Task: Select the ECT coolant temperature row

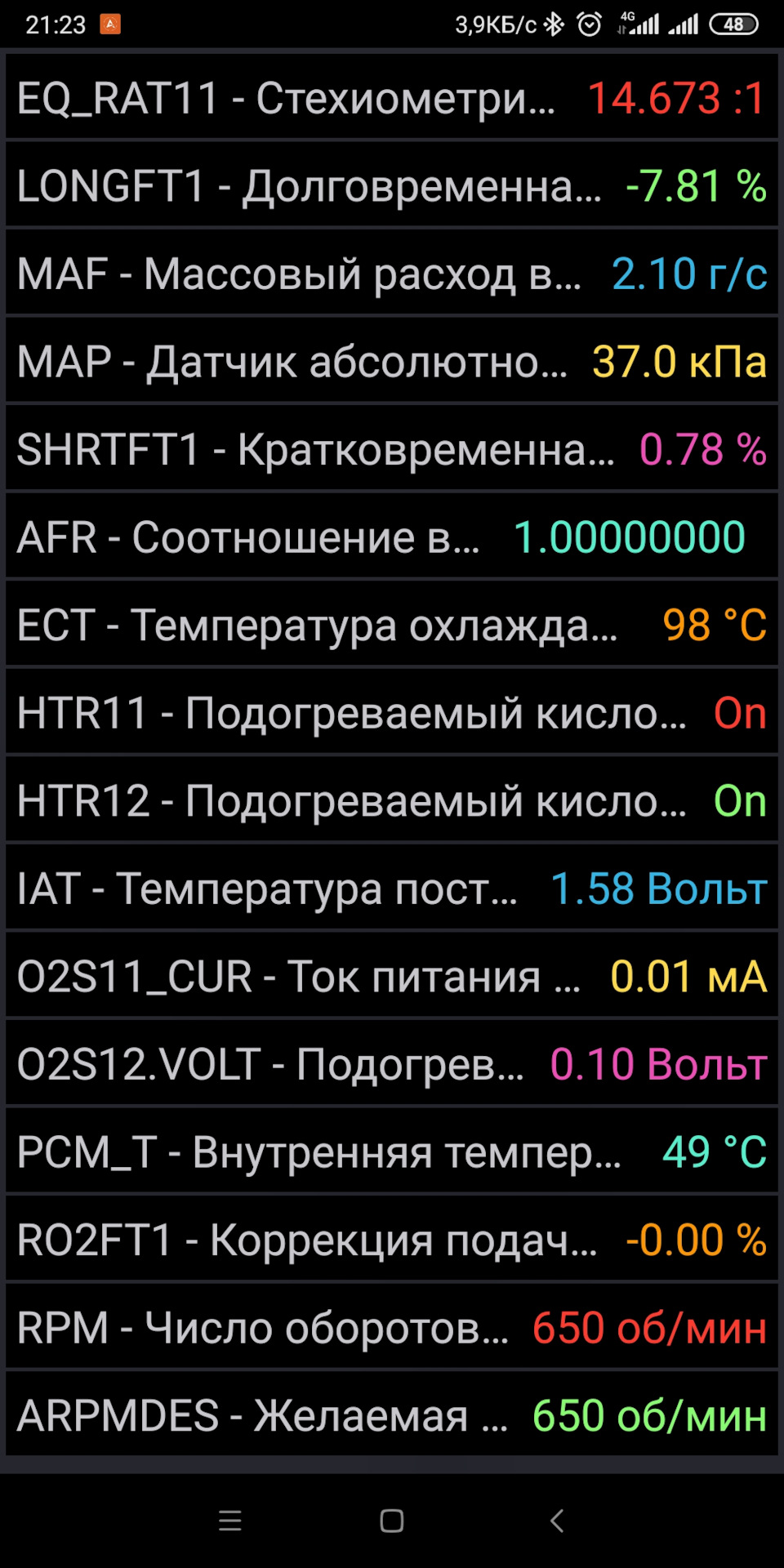Action: 392,625
